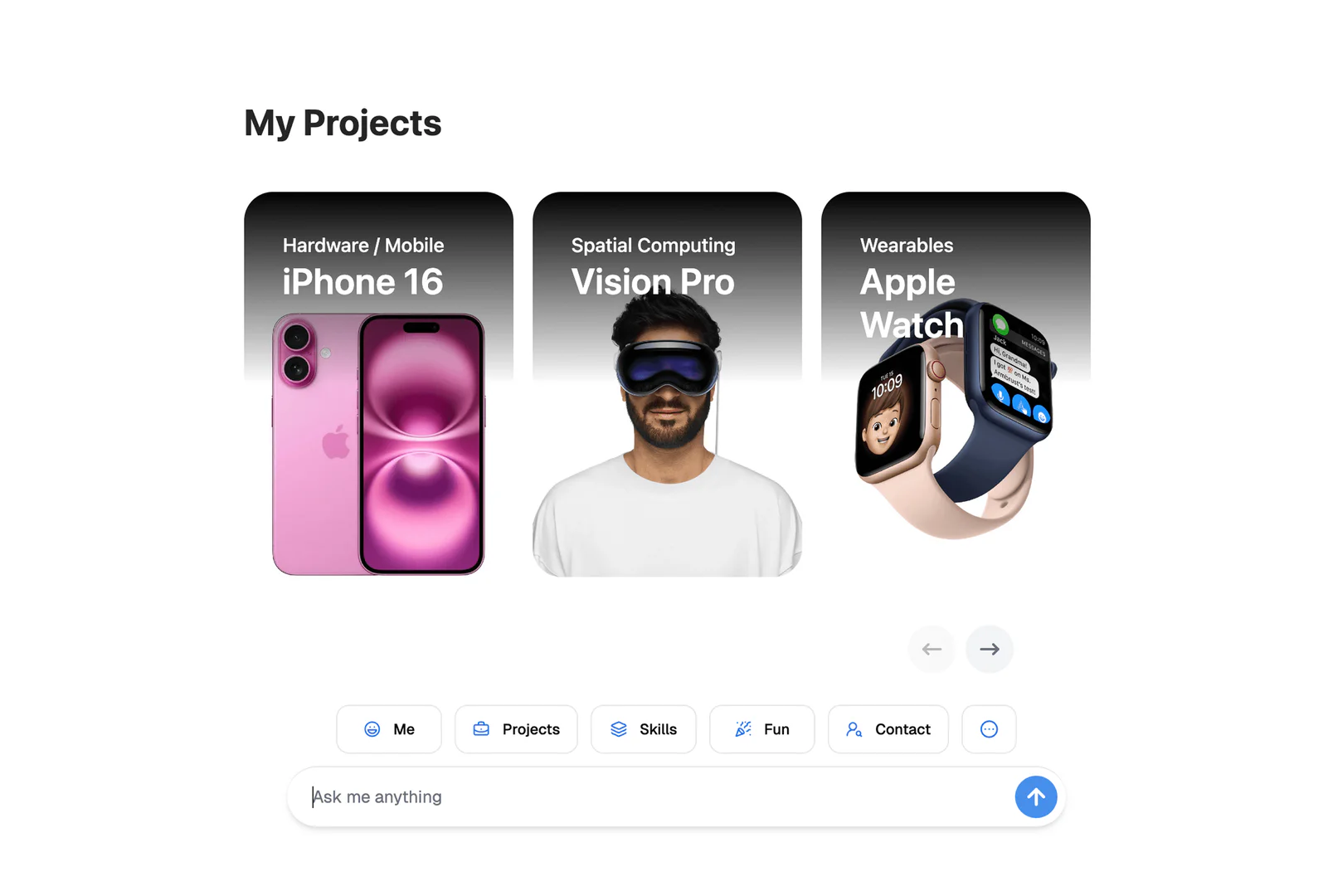Select the Contact chip
Viewport: 1333px width, 896px height.
point(888,729)
